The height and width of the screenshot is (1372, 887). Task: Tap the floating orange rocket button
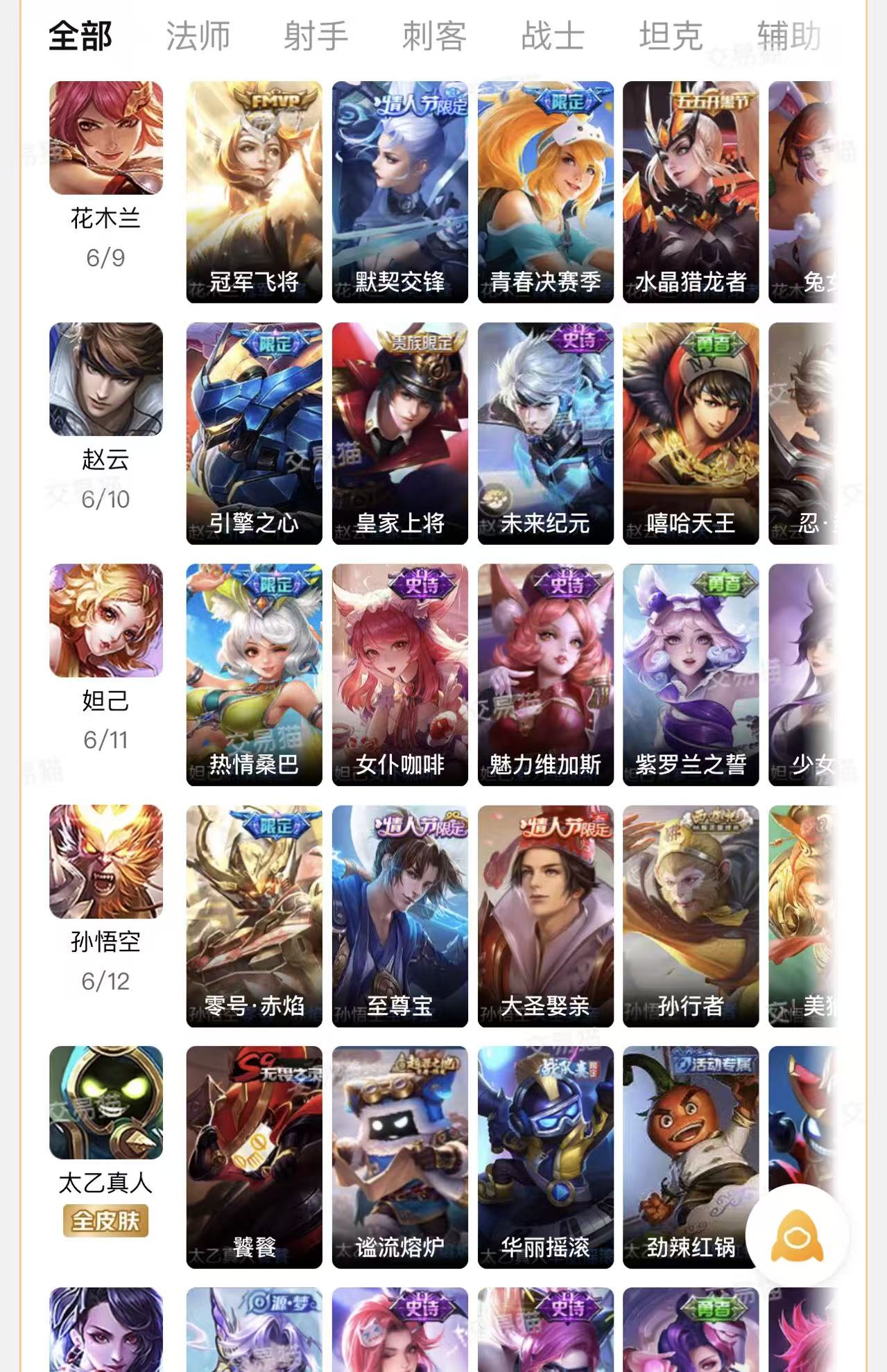pos(797,1236)
